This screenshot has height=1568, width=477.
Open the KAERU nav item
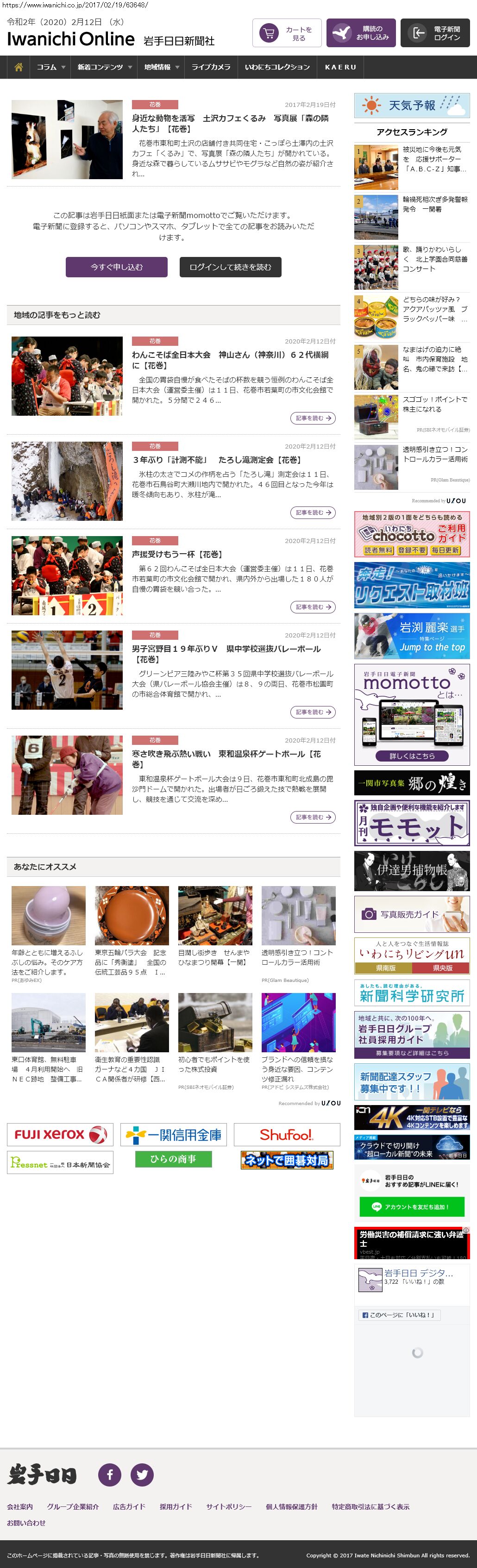point(340,67)
